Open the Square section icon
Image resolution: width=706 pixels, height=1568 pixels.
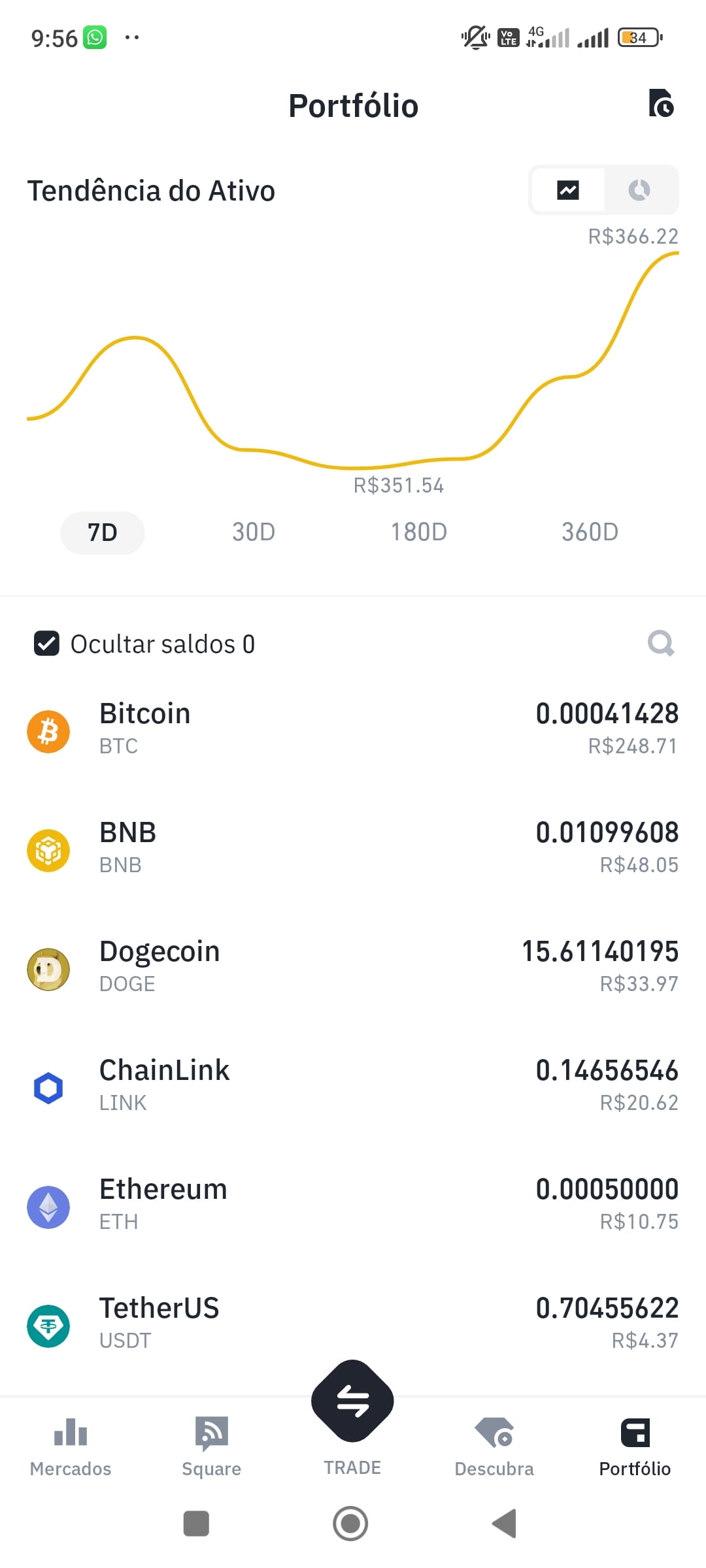210,1447
